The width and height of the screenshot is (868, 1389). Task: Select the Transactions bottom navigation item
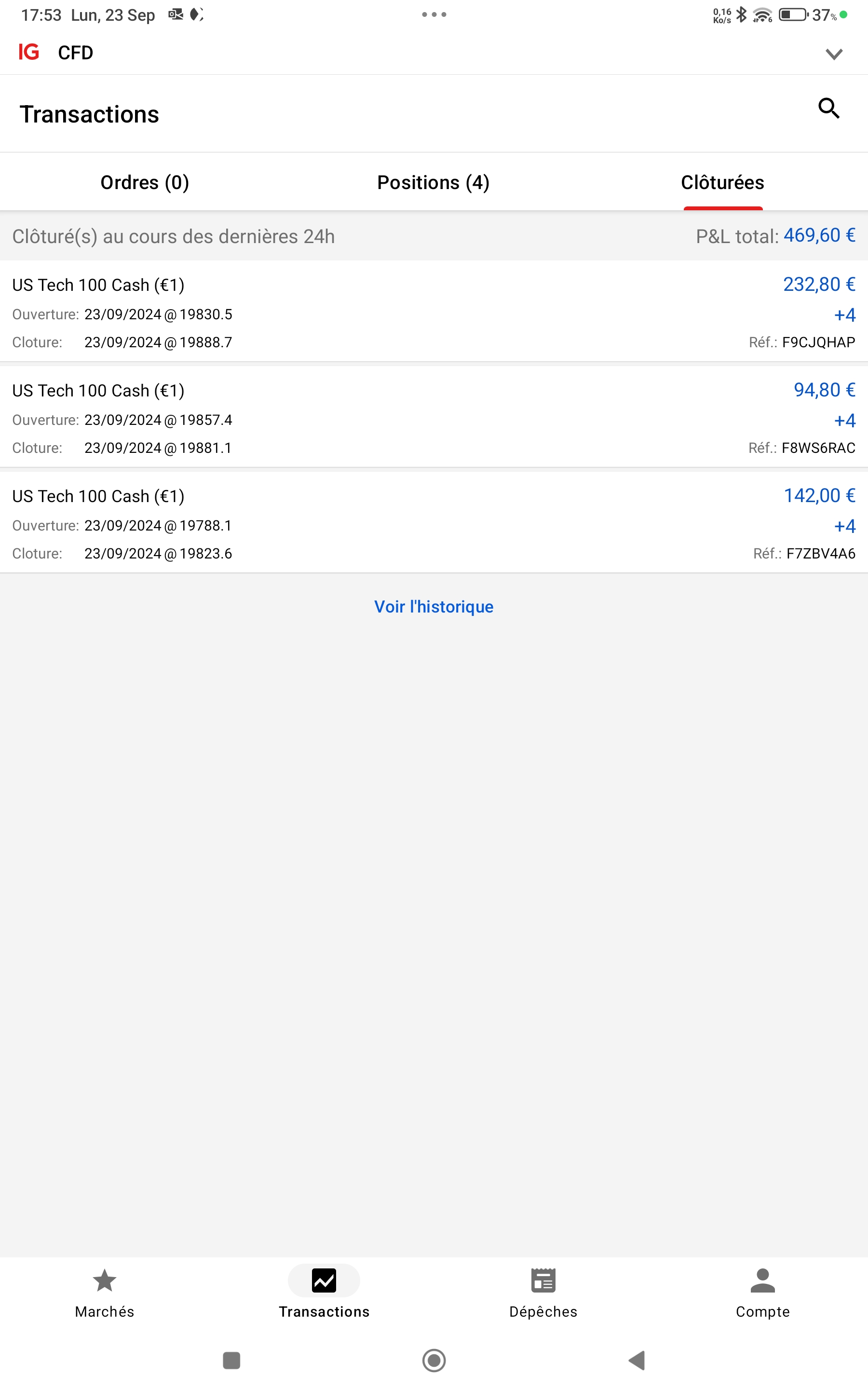(324, 1293)
